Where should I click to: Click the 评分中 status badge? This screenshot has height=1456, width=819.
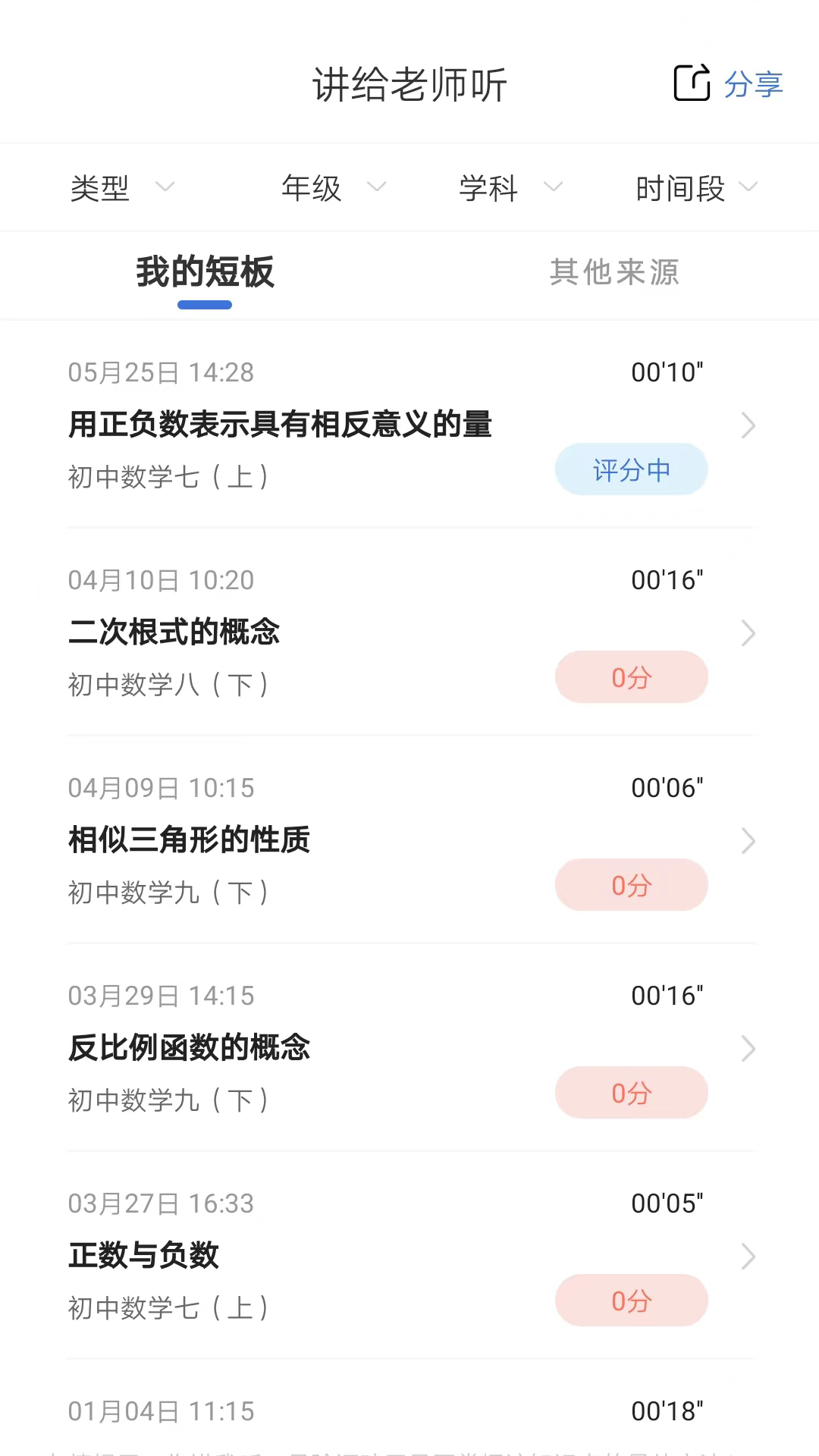tap(632, 469)
